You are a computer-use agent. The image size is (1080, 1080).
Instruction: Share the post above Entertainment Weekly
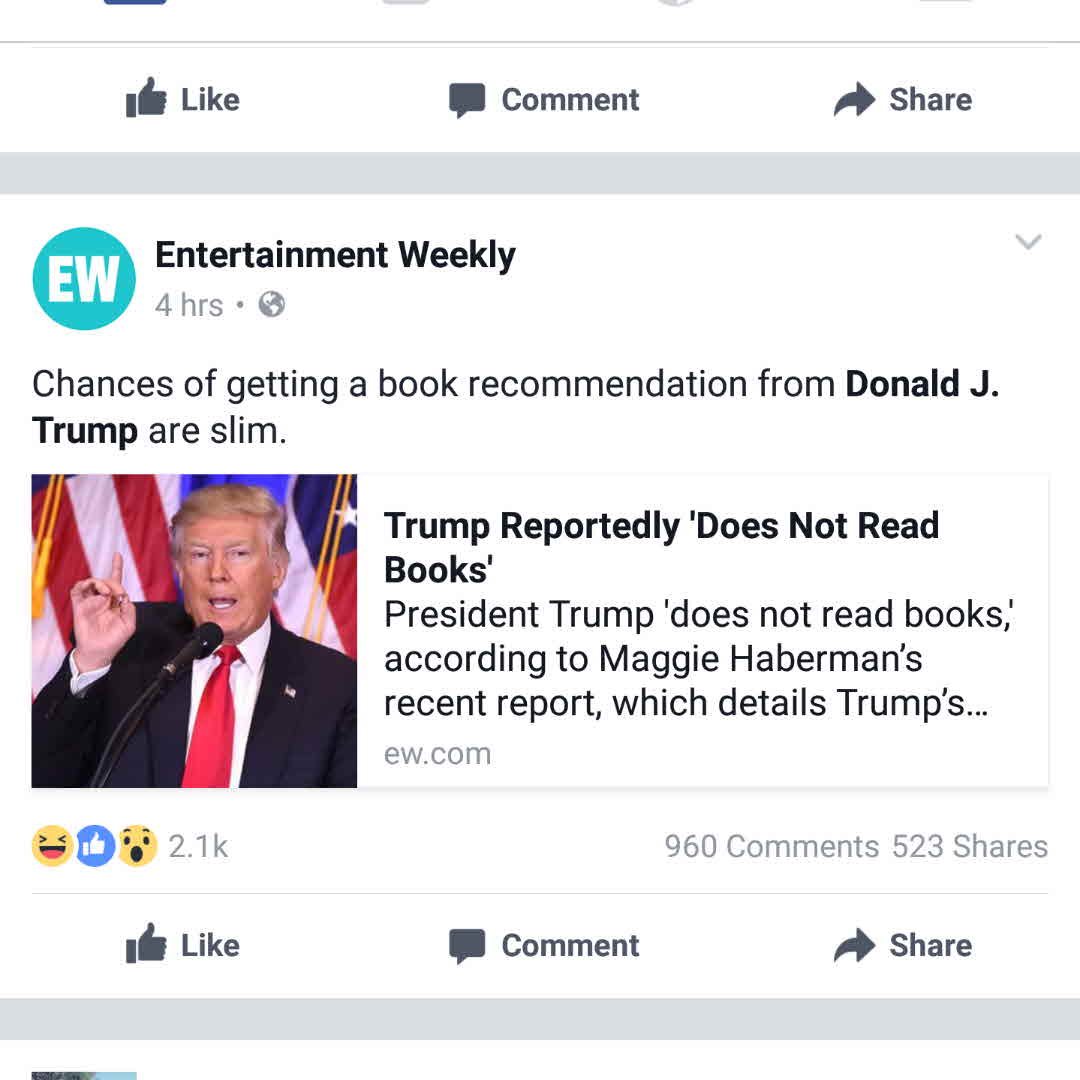(902, 99)
